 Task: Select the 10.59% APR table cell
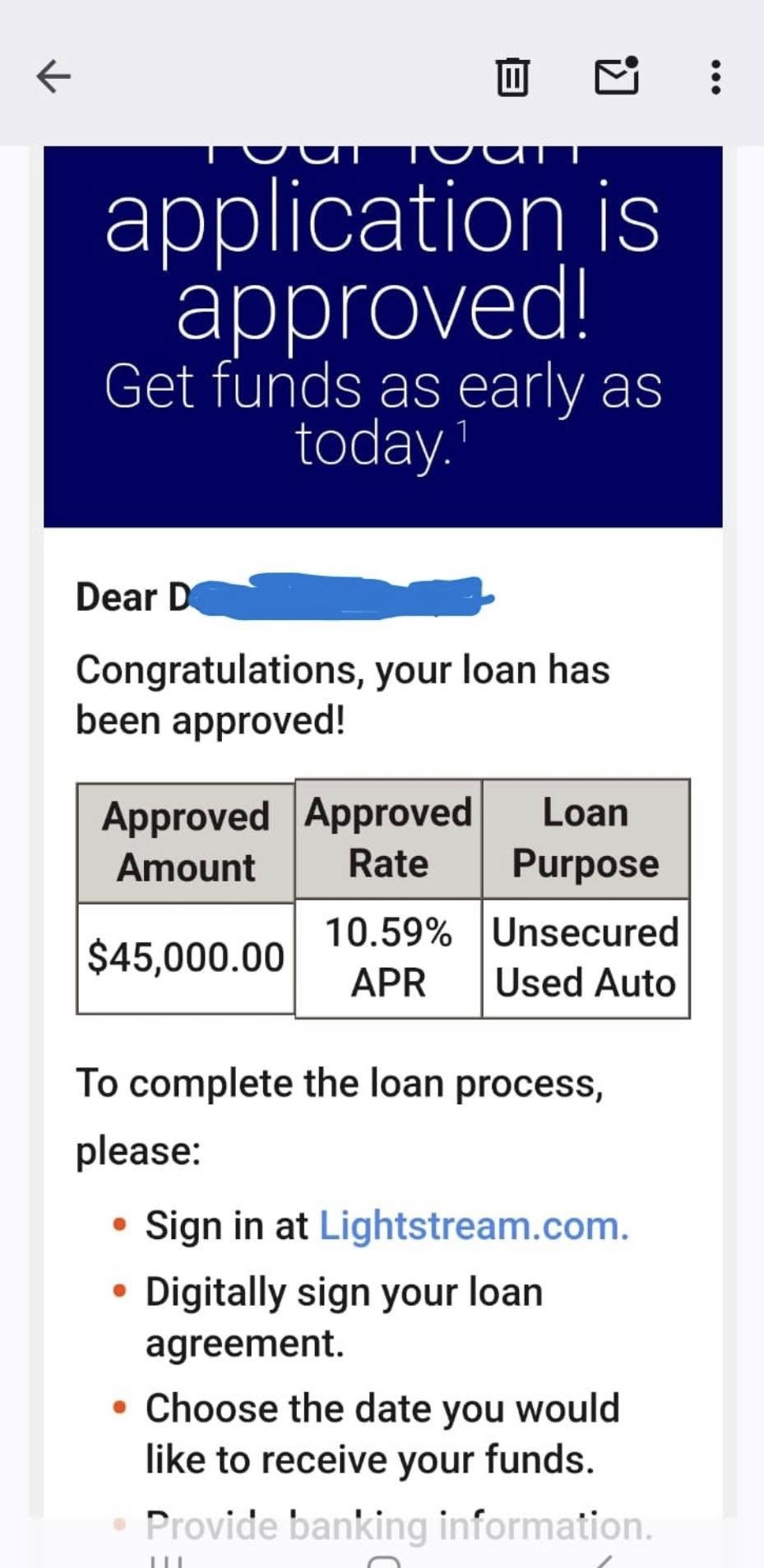coord(387,956)
